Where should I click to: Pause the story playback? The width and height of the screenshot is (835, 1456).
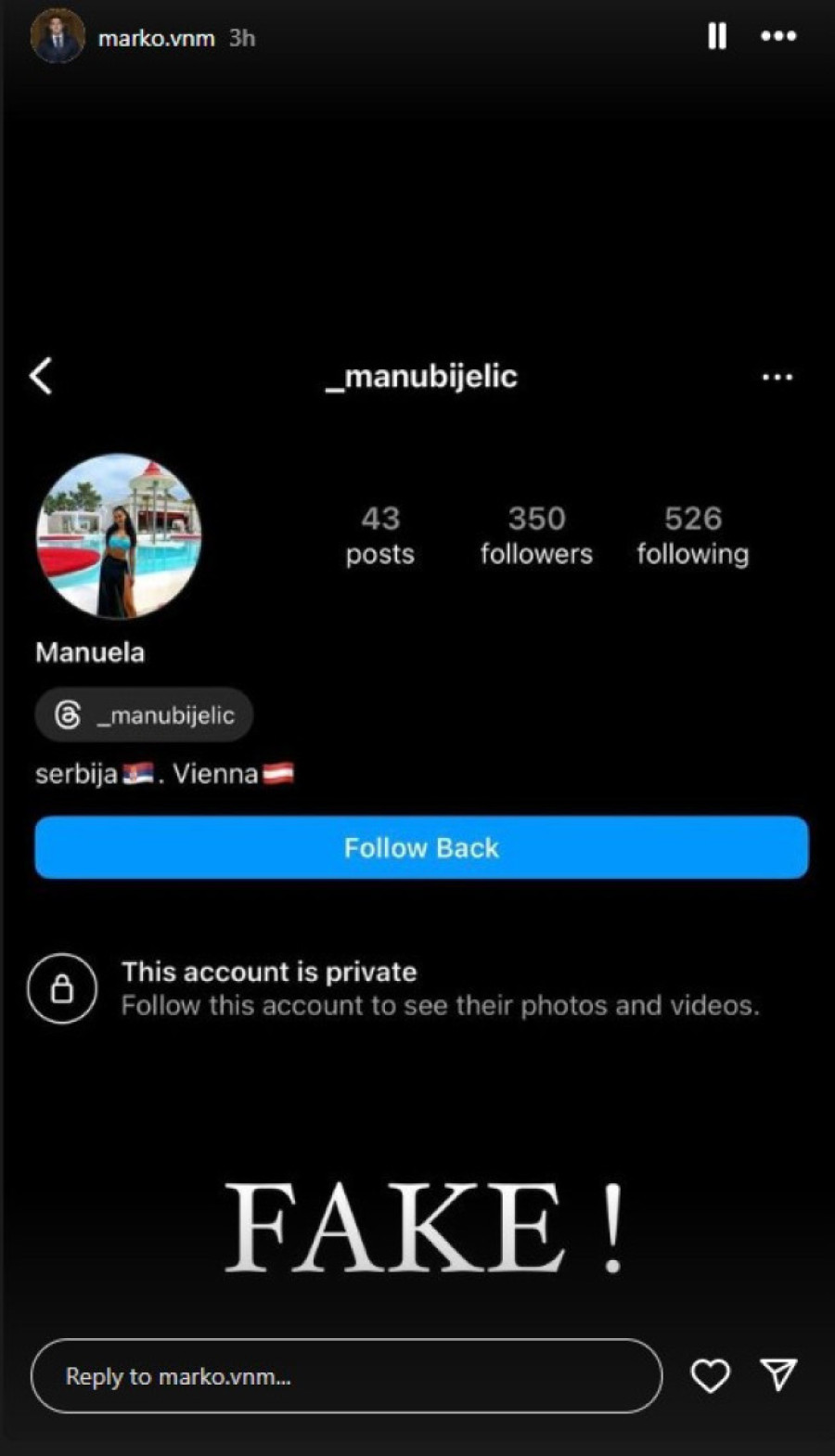coord(716,36)
